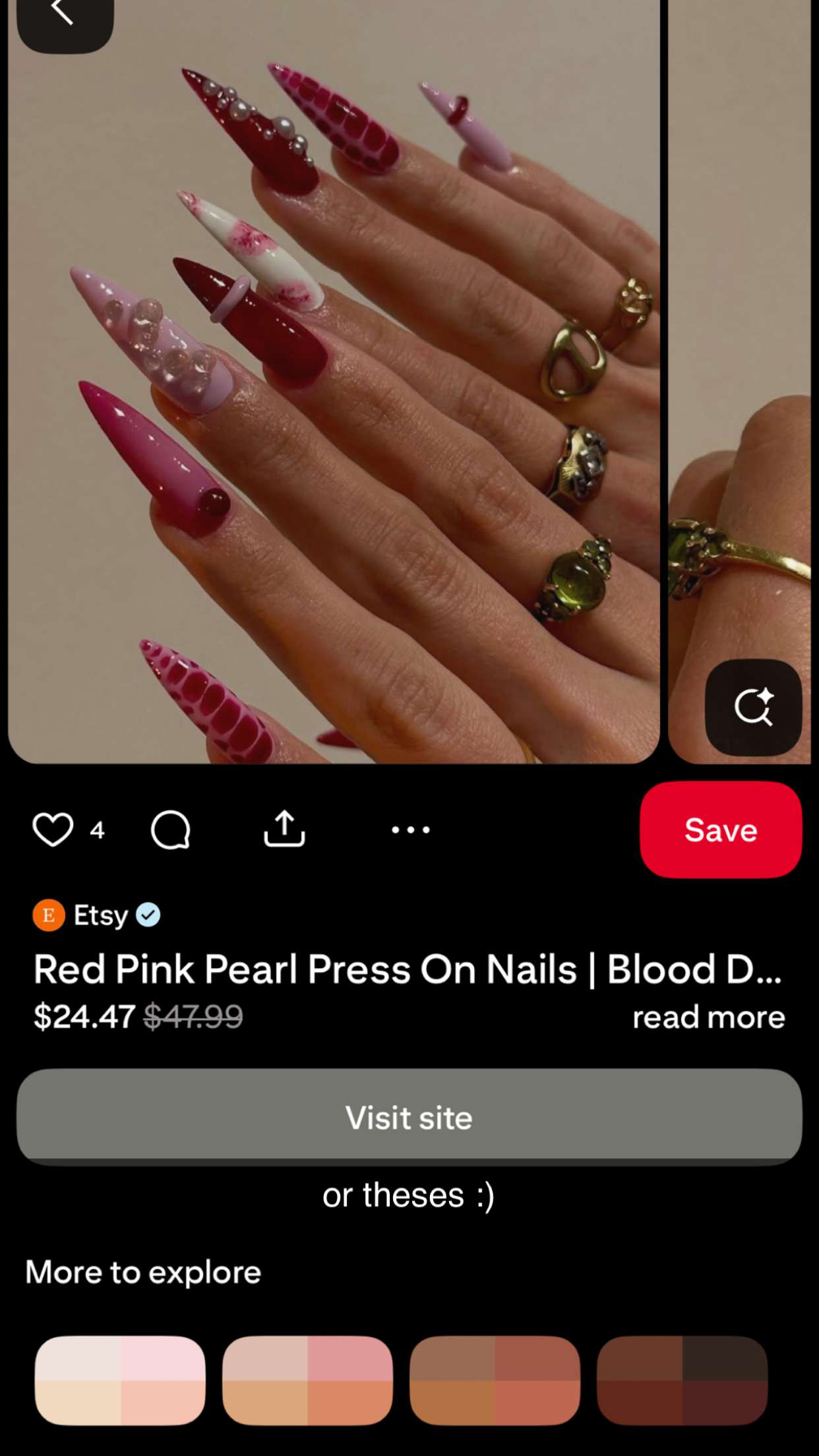Start visual search on the image
Viewport: 819px width, 1456px height.
pyautogui.click(x=753, y=708)
